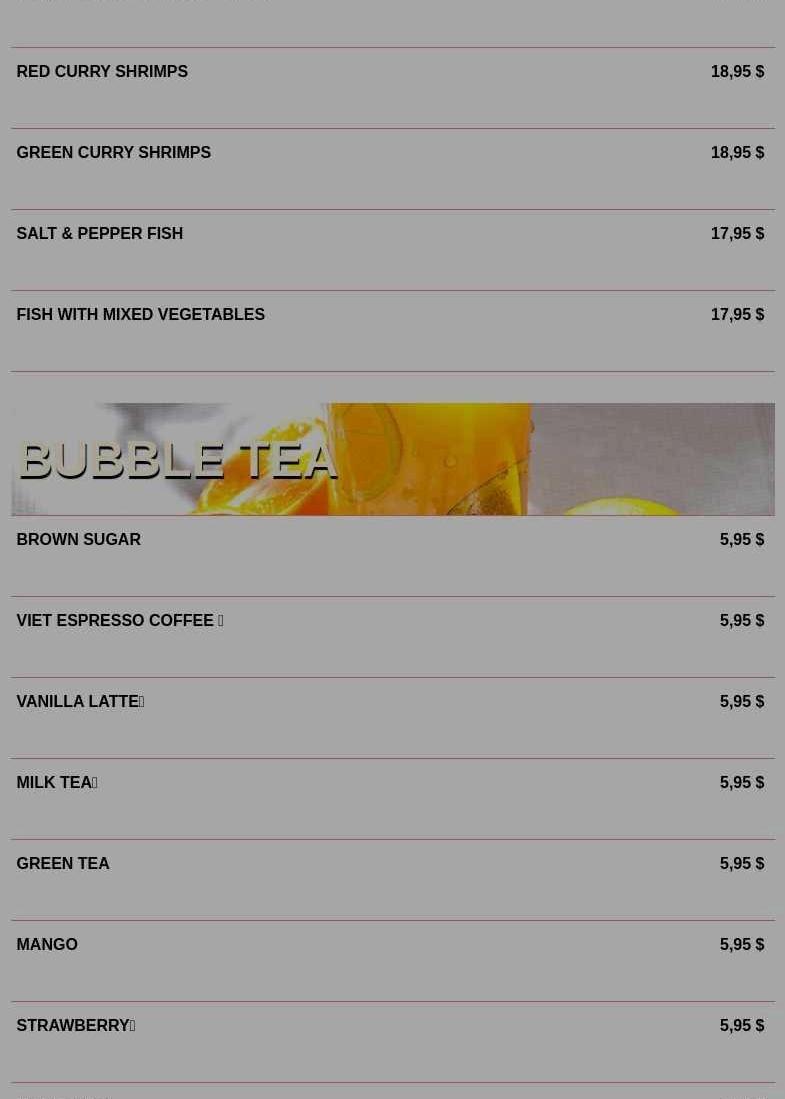Choose Salt & Pepper Fish

(x=100, y=234)
